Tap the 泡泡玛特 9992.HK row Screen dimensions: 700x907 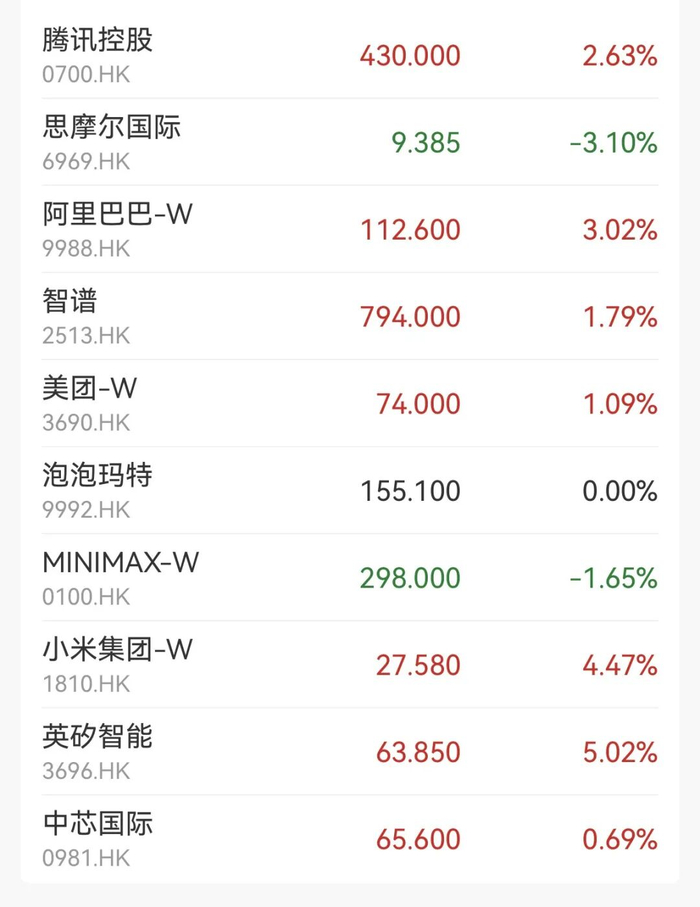pos(350,491)
